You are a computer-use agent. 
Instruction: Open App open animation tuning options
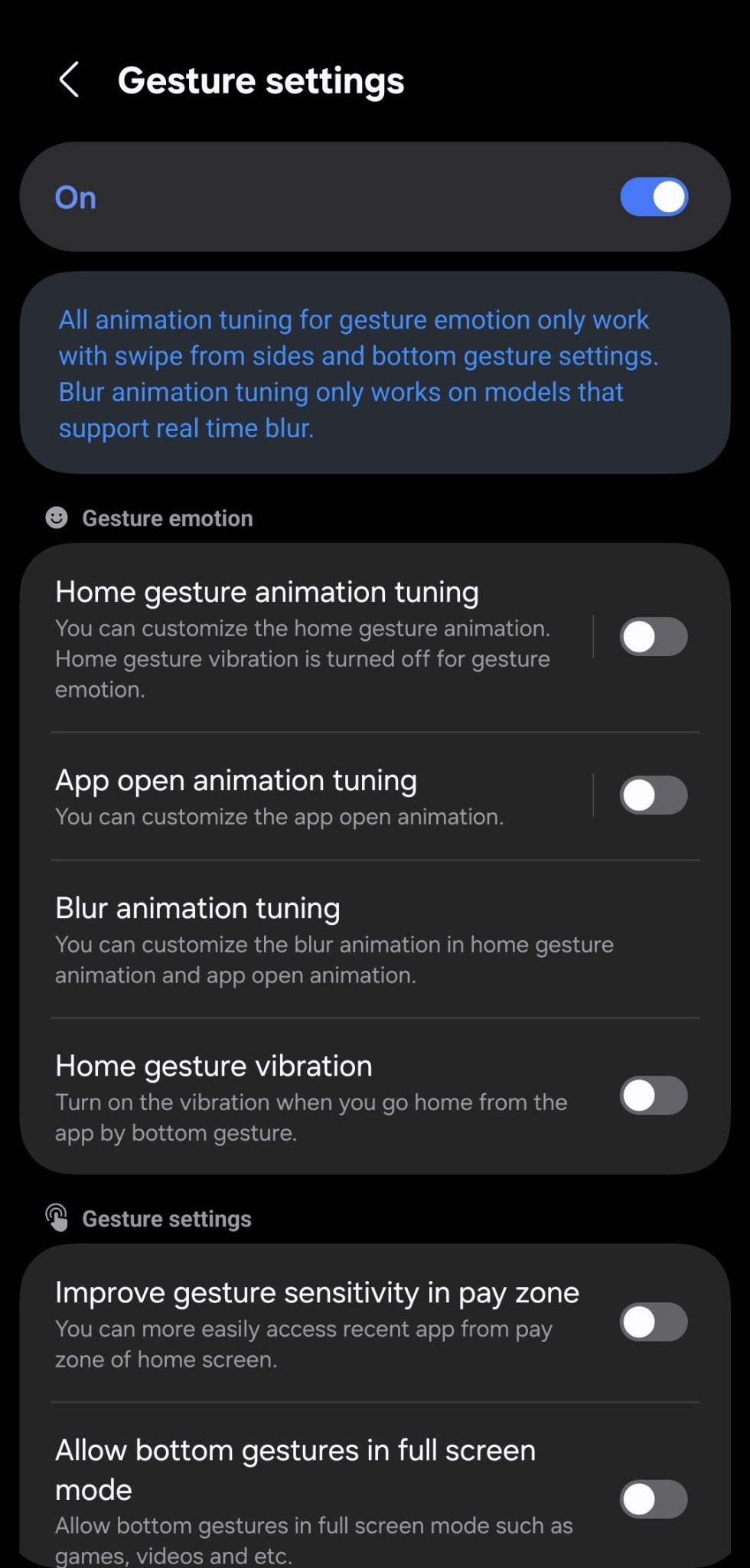click(306, 796)
